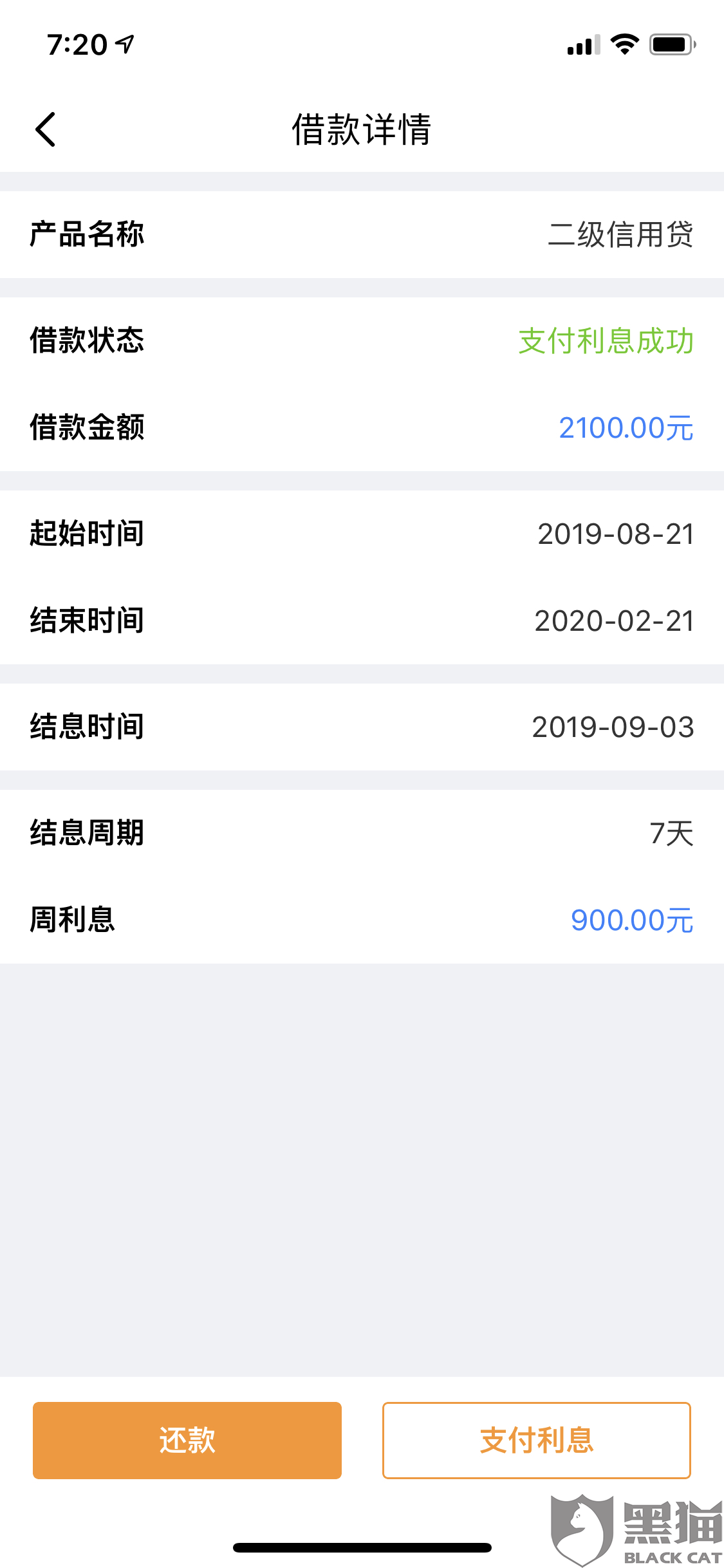This screenshot has width=724, height=1568.
Task: Tap the orange 还款 button
Action: tap(187, 1440)
